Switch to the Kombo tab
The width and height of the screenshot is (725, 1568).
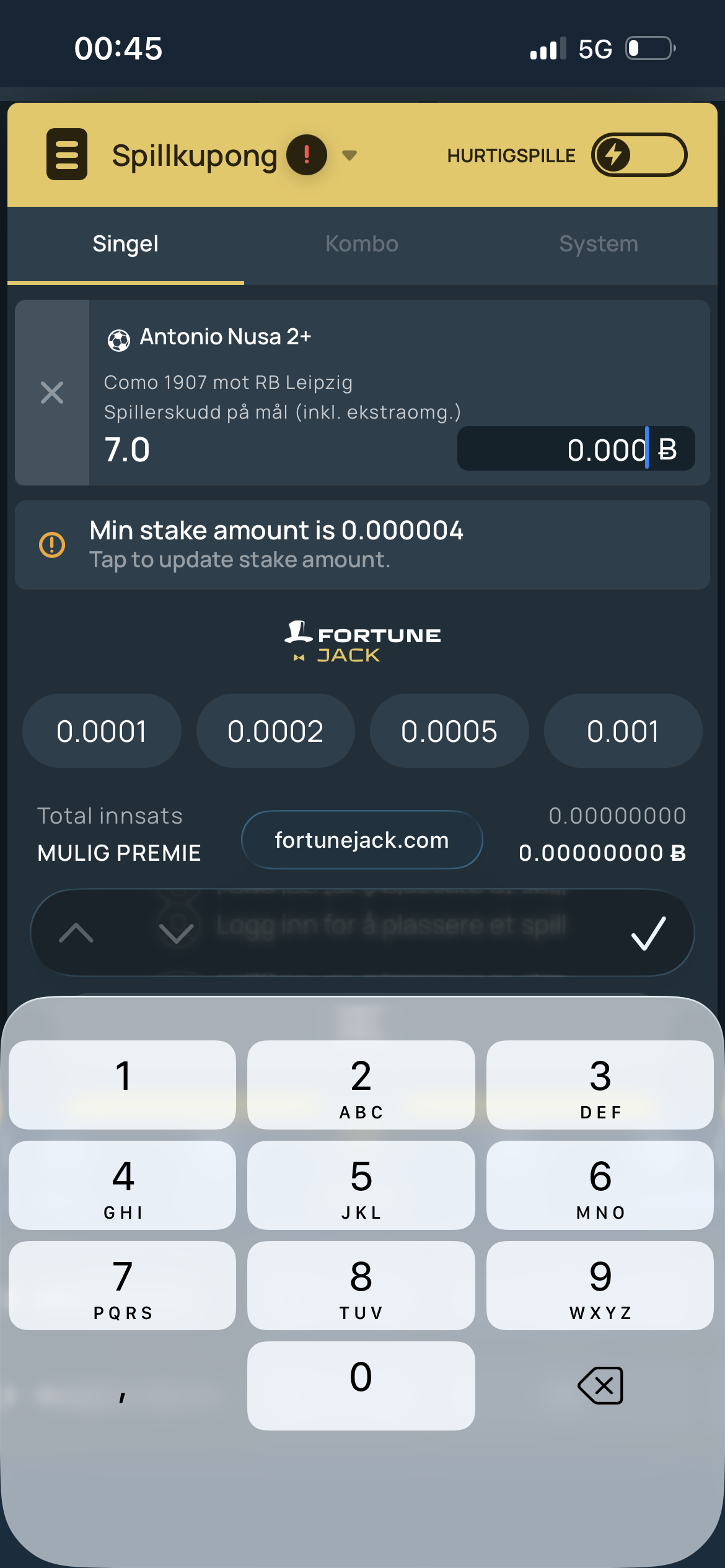(362, 244)
